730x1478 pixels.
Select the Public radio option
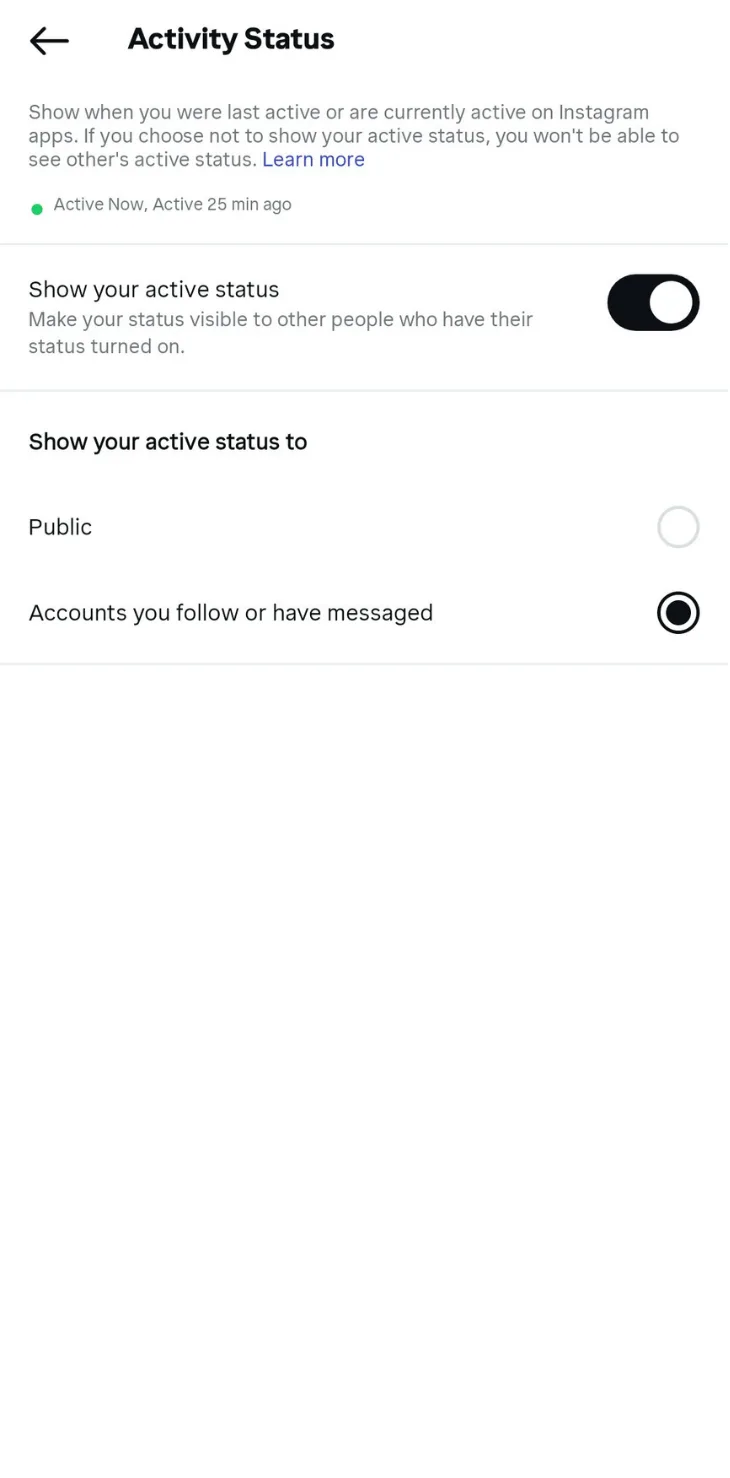[677, 527]
